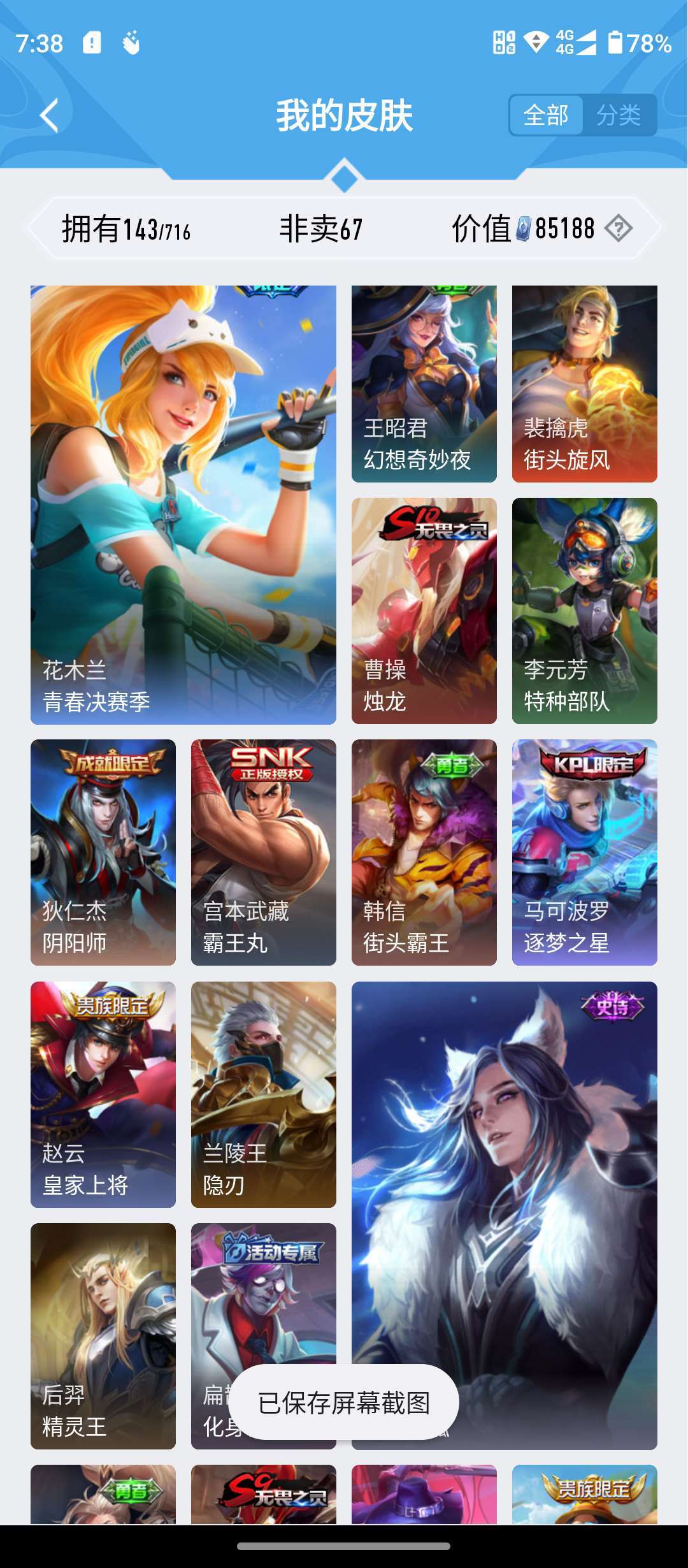Open 韩信 街头霸王 skin
Screen dimensions: 688x1568
coord(424,852)
